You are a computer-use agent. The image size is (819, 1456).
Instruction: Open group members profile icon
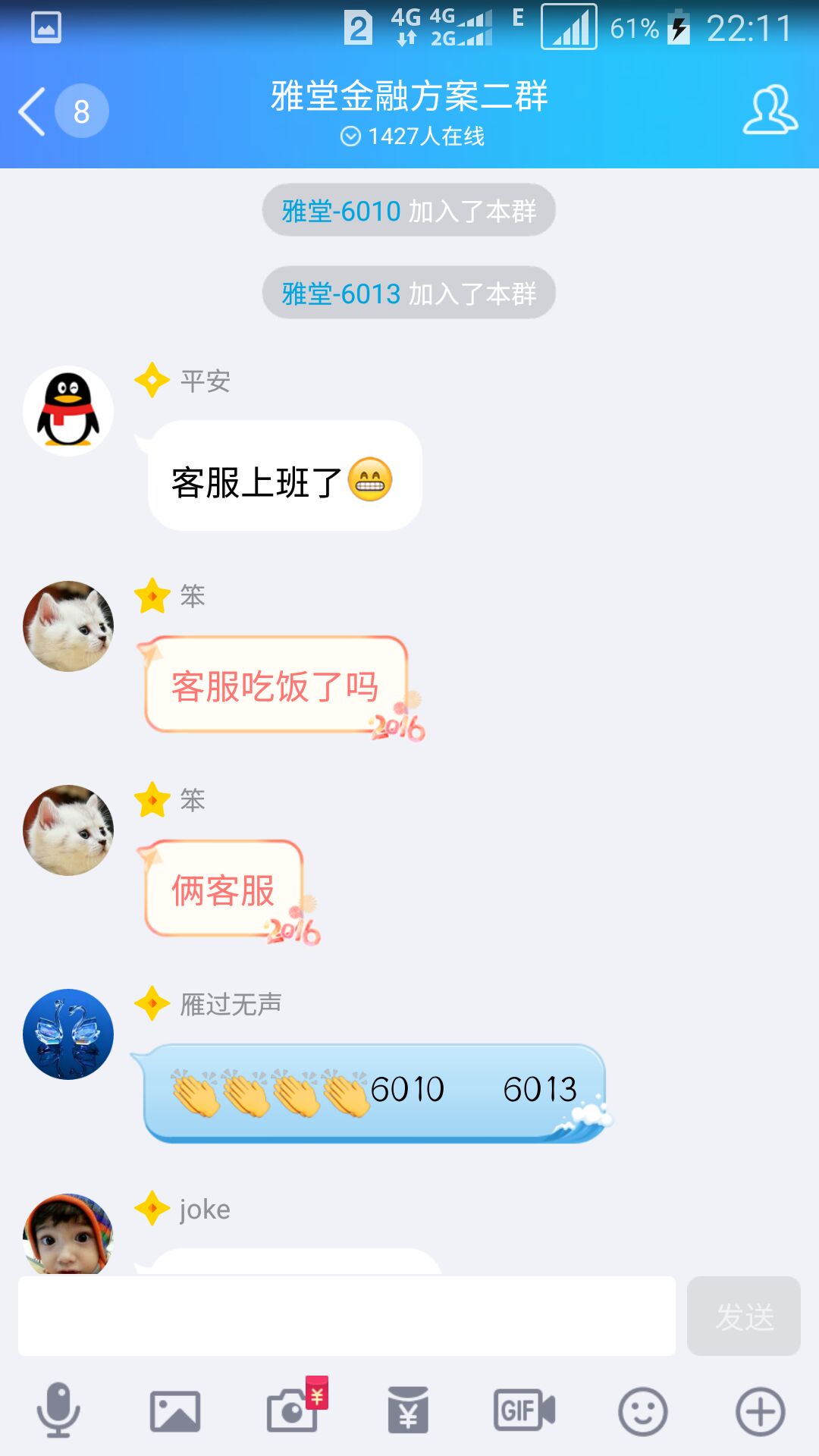tap(770, 111)
